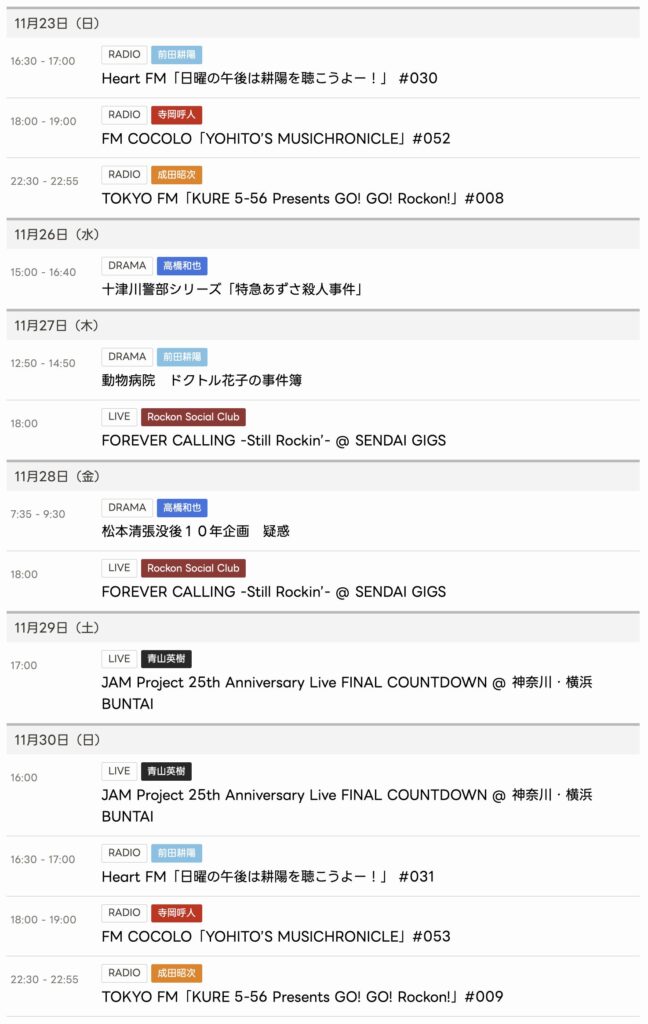Open 動物病院 ドクトル花子の事件簿 drama entry
This screenshot has width=648, height=1024.
click(x=201, y=380)
